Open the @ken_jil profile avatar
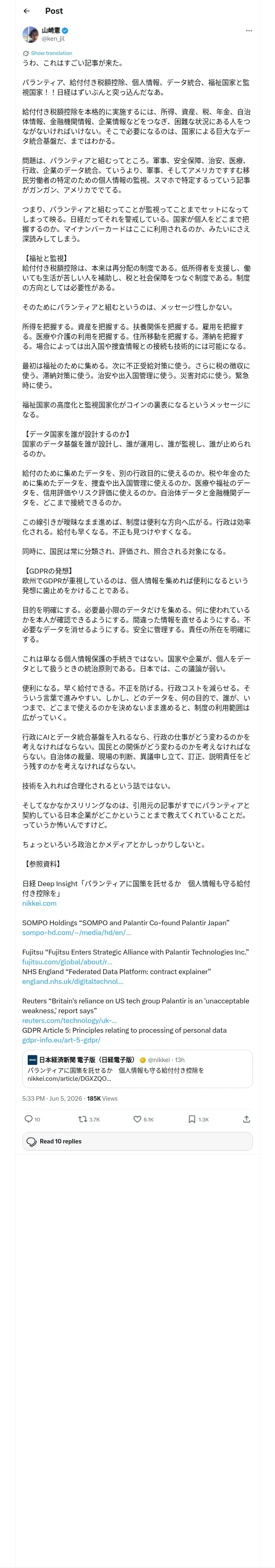This screenshot has width=275, height=1568. [31, 34]
